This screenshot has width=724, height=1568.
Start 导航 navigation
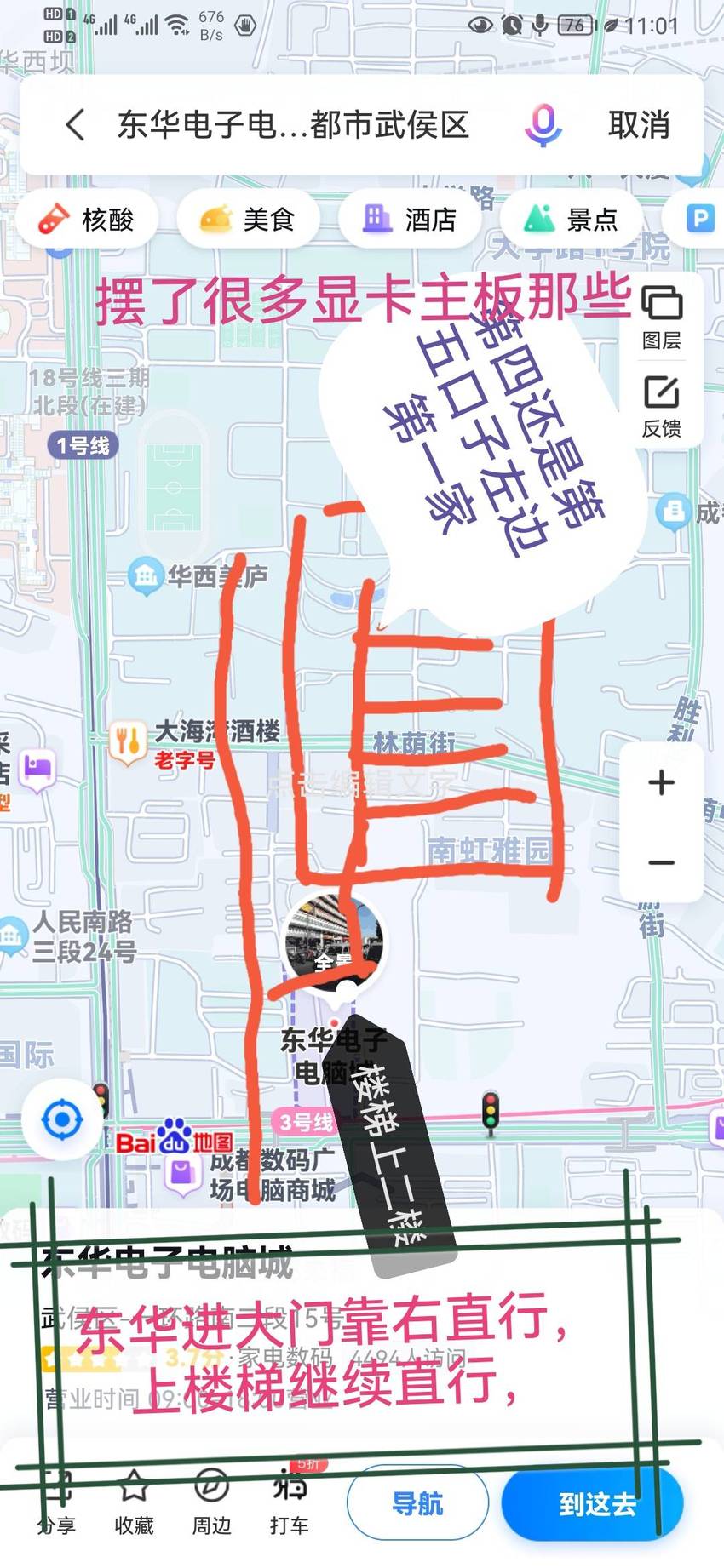[417, 1504]
